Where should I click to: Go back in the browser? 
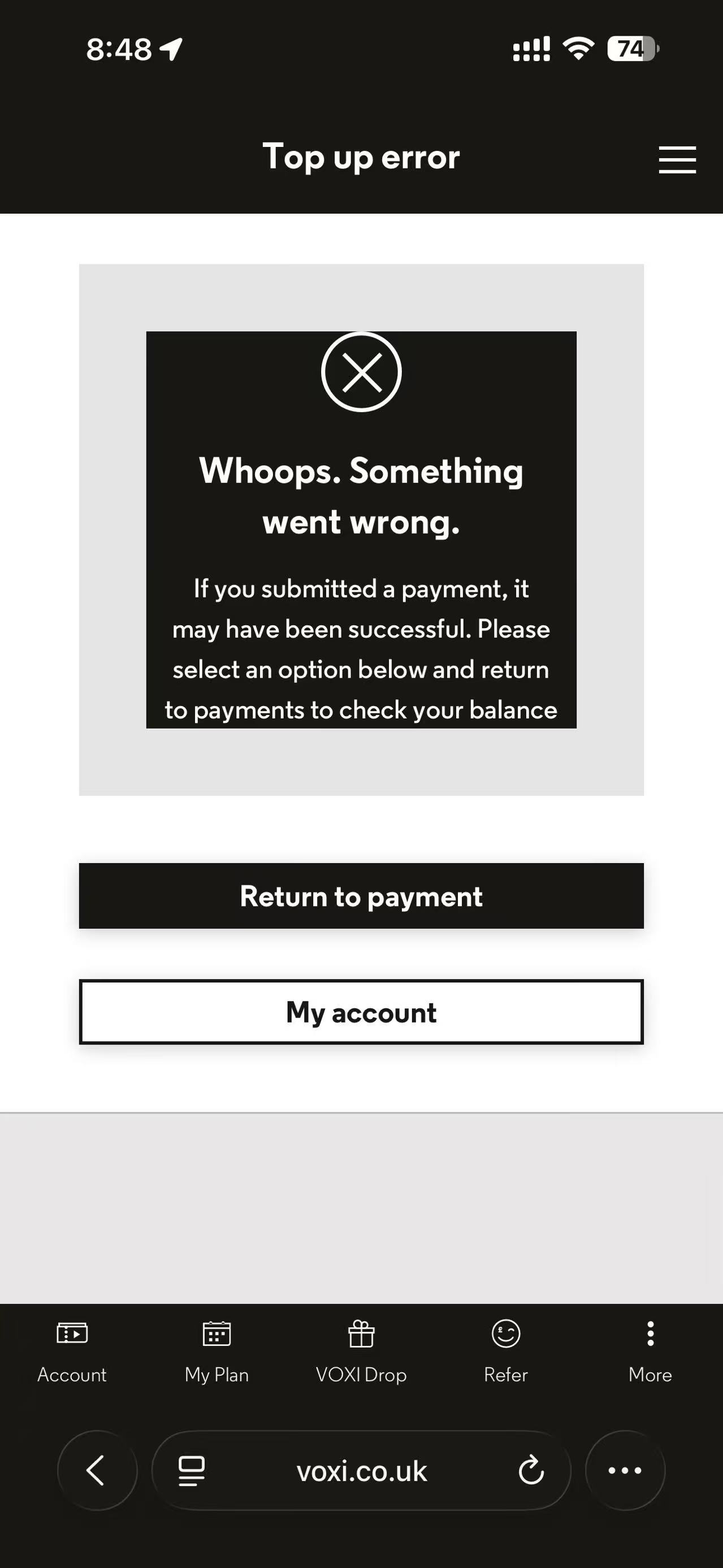(97, 1471)
